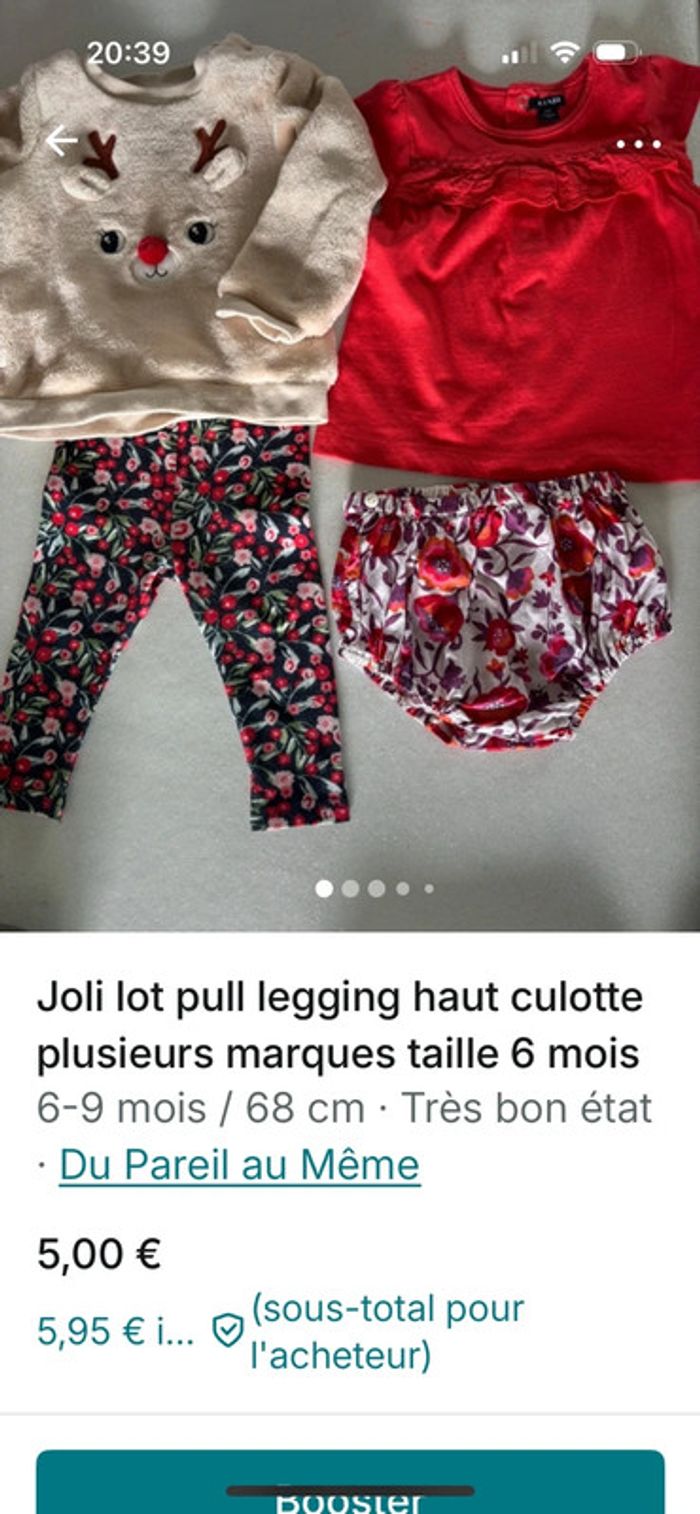This screenshot has height=1514, width=700.
Task: Open the three-dot overflow menu
Action: click(x=638, y=144)
